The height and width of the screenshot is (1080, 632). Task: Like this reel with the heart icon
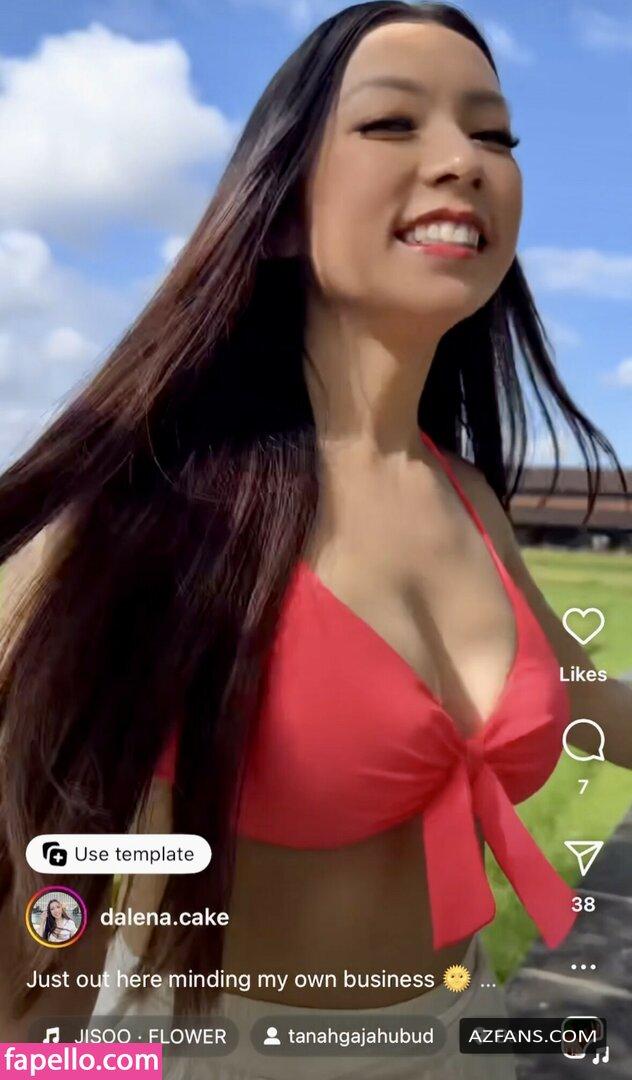tap(583, 627)
